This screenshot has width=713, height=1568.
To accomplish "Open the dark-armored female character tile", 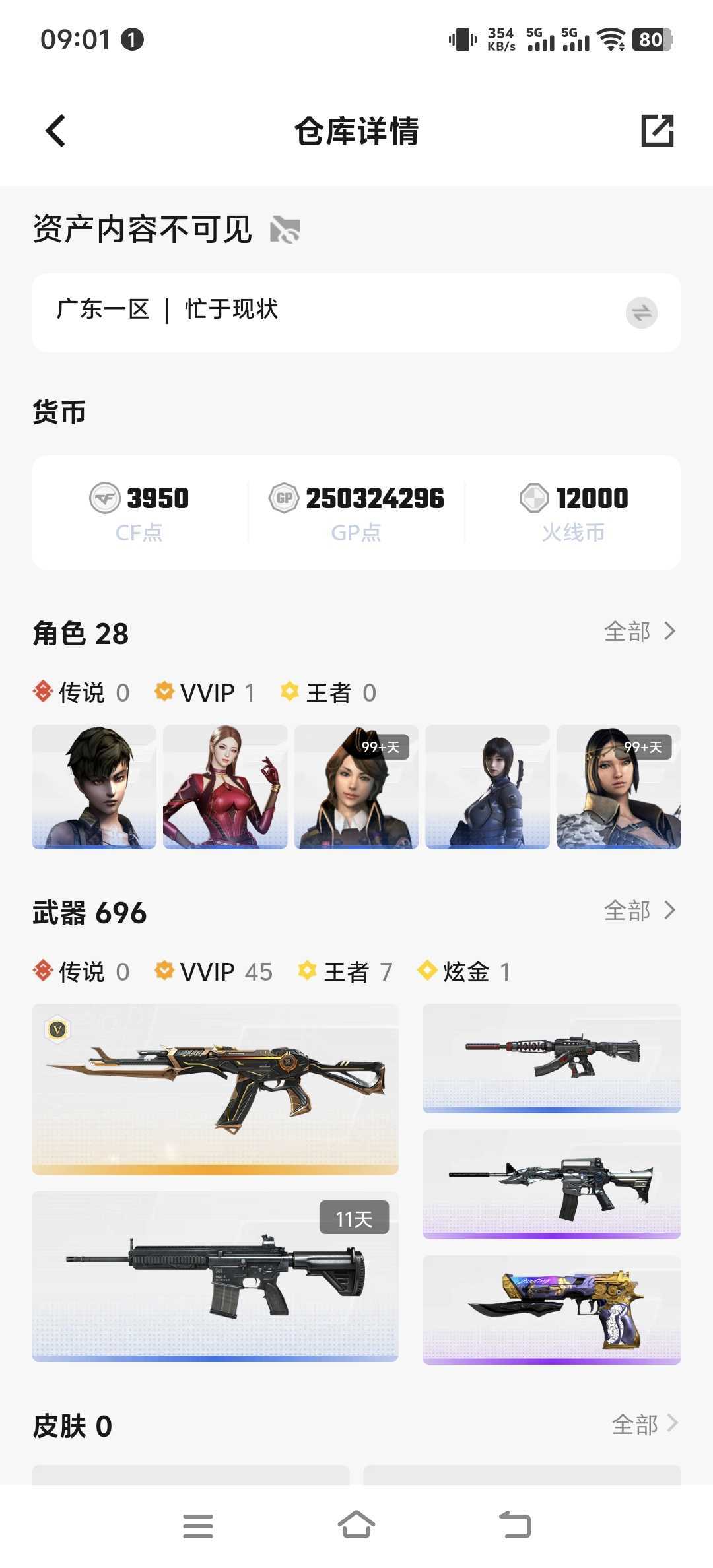I will coord(487,787).
